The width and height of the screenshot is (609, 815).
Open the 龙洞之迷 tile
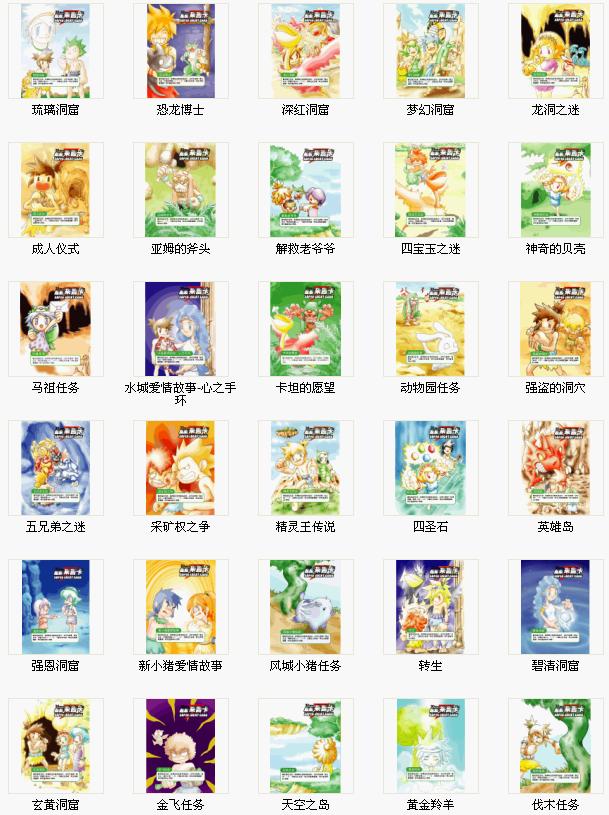(555, 51)
